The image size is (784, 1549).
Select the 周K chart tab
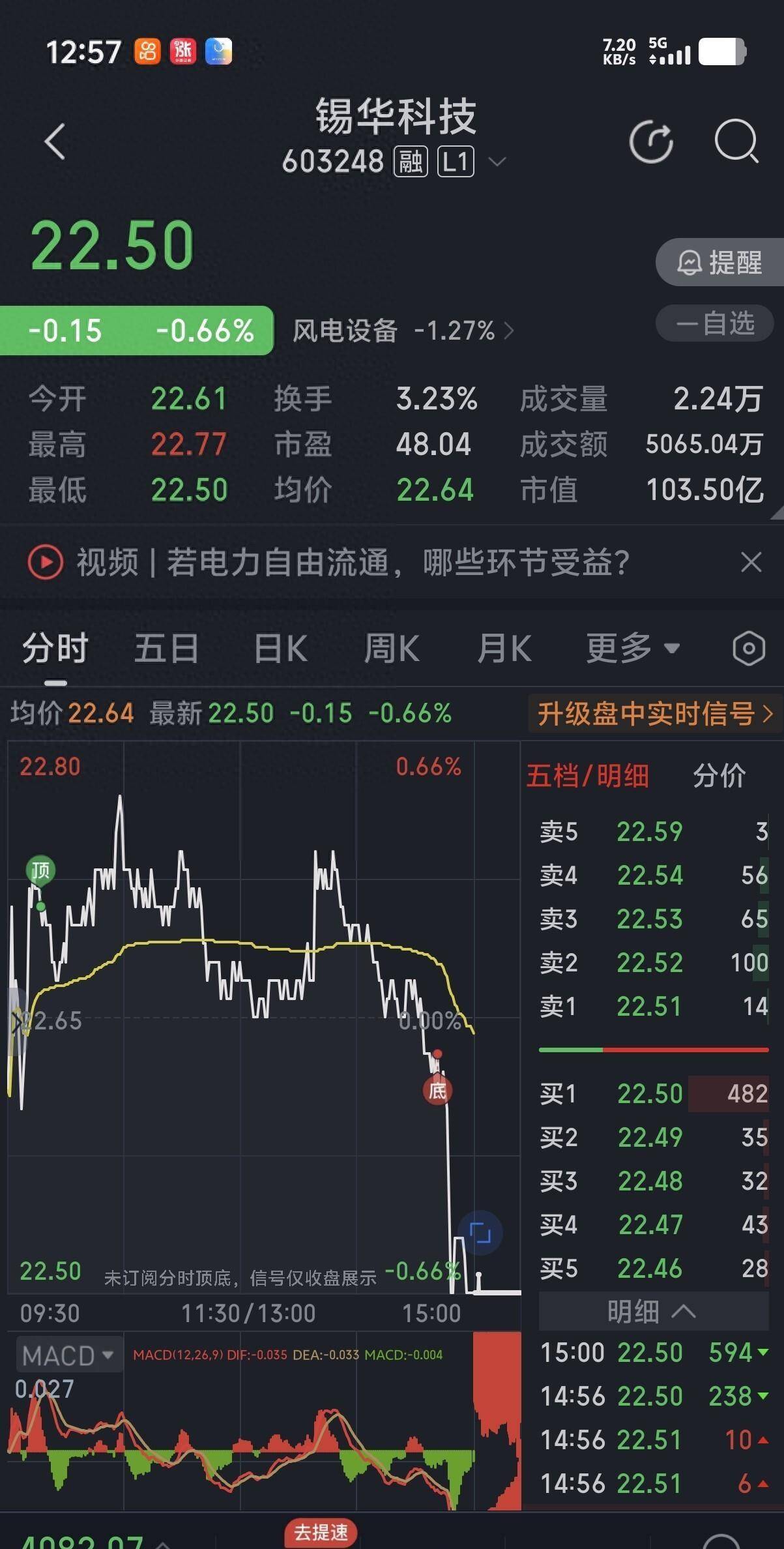tap(392, 649)
